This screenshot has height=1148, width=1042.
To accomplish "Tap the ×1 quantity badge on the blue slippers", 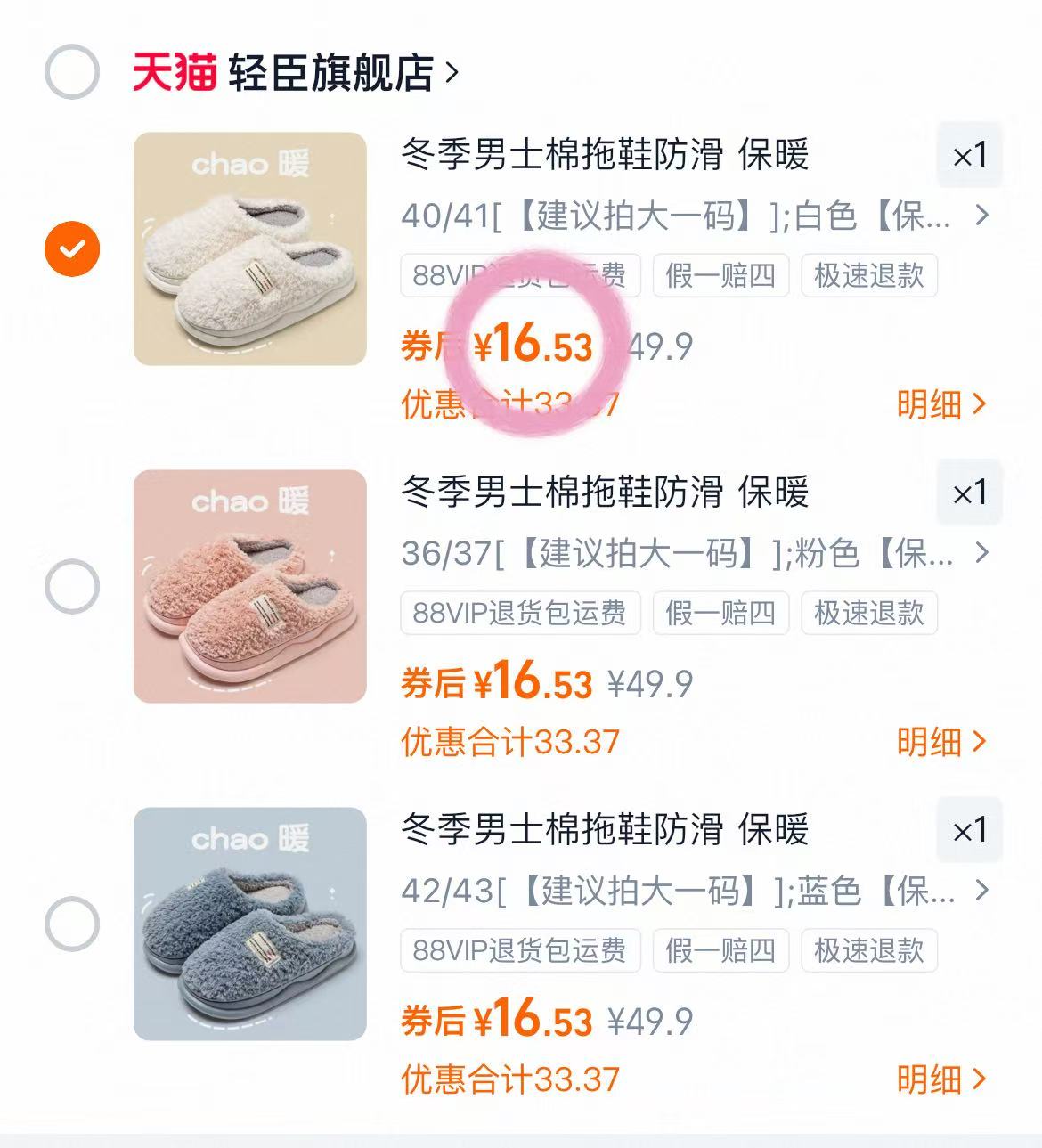I will click(x=970, y=831).
